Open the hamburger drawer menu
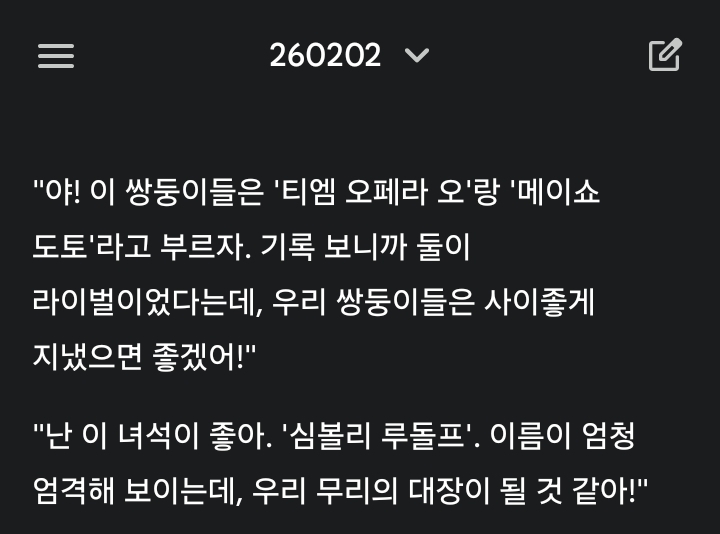This screenshot has width=720, height=534. coord(56,56)
